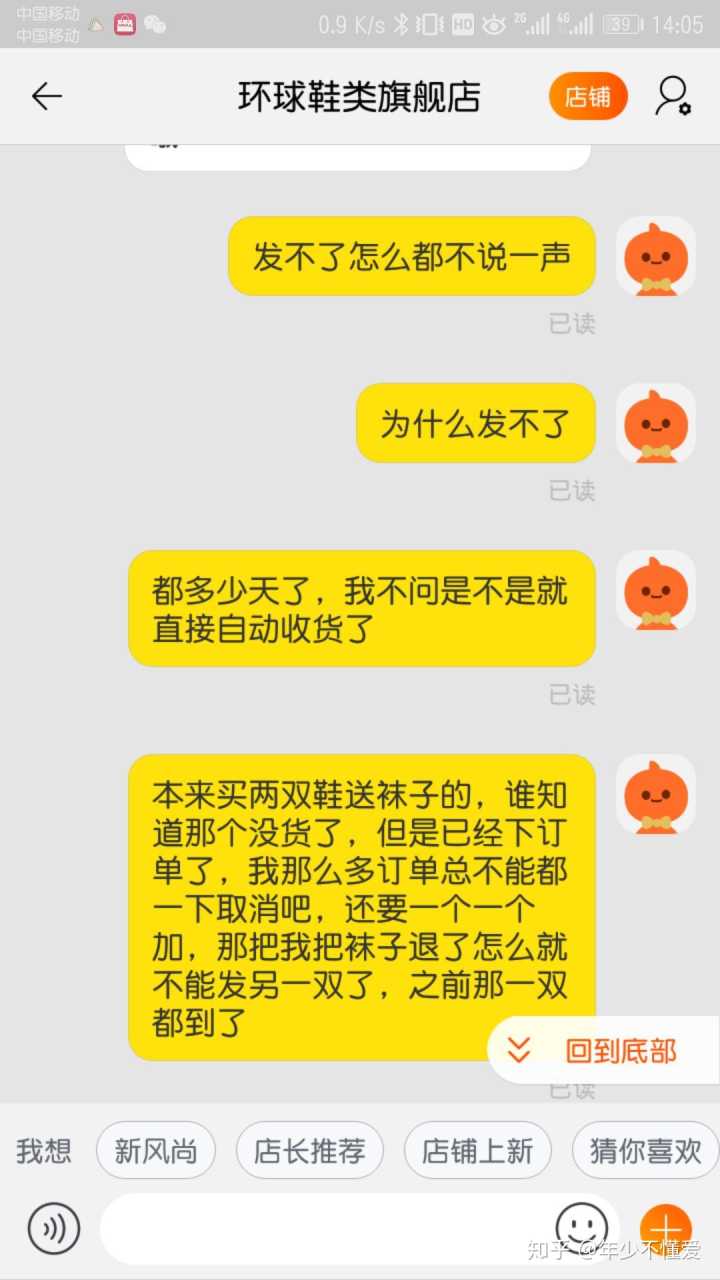Go back with the top-left arrow
The height and width of the screenshot is (1280, 720).
[x=47, y=96]
